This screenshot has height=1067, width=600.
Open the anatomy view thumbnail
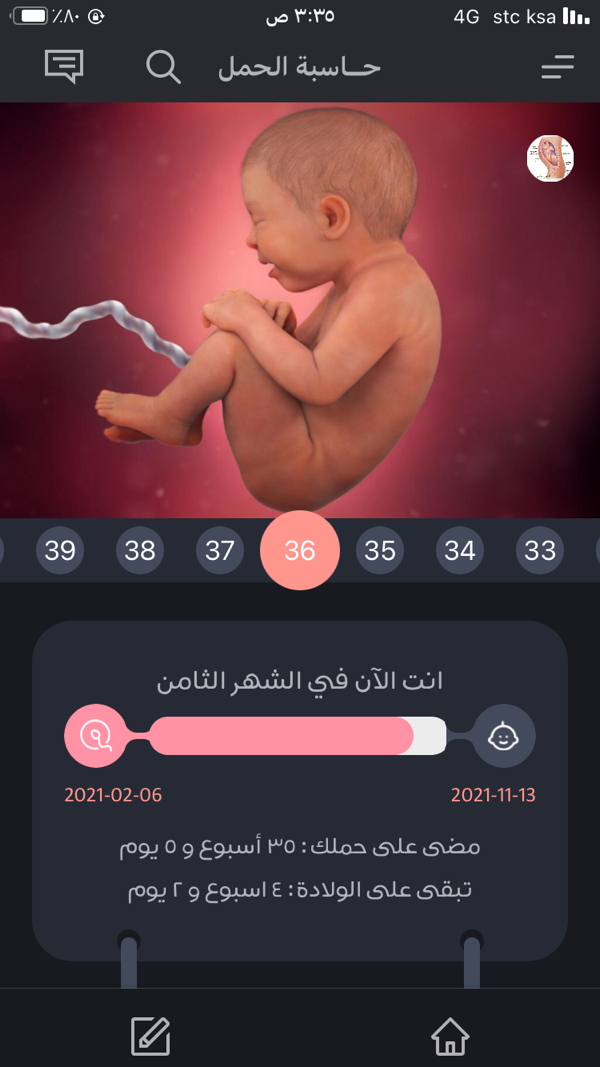[550, 158]
